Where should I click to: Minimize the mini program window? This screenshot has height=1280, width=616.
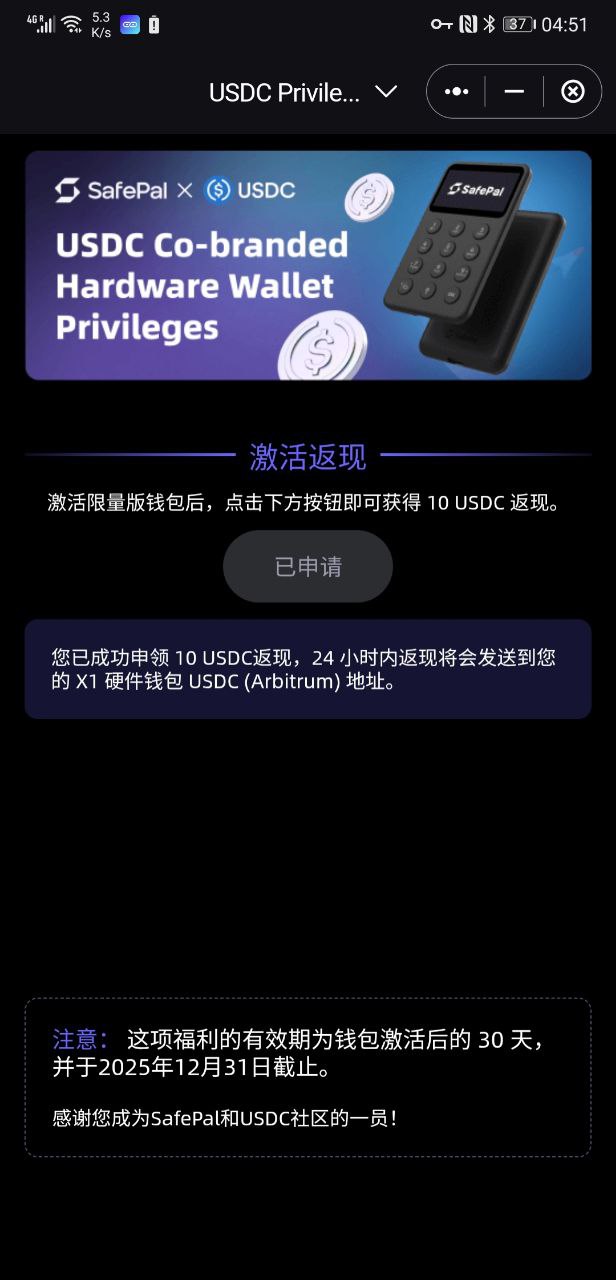pos(514,92)
